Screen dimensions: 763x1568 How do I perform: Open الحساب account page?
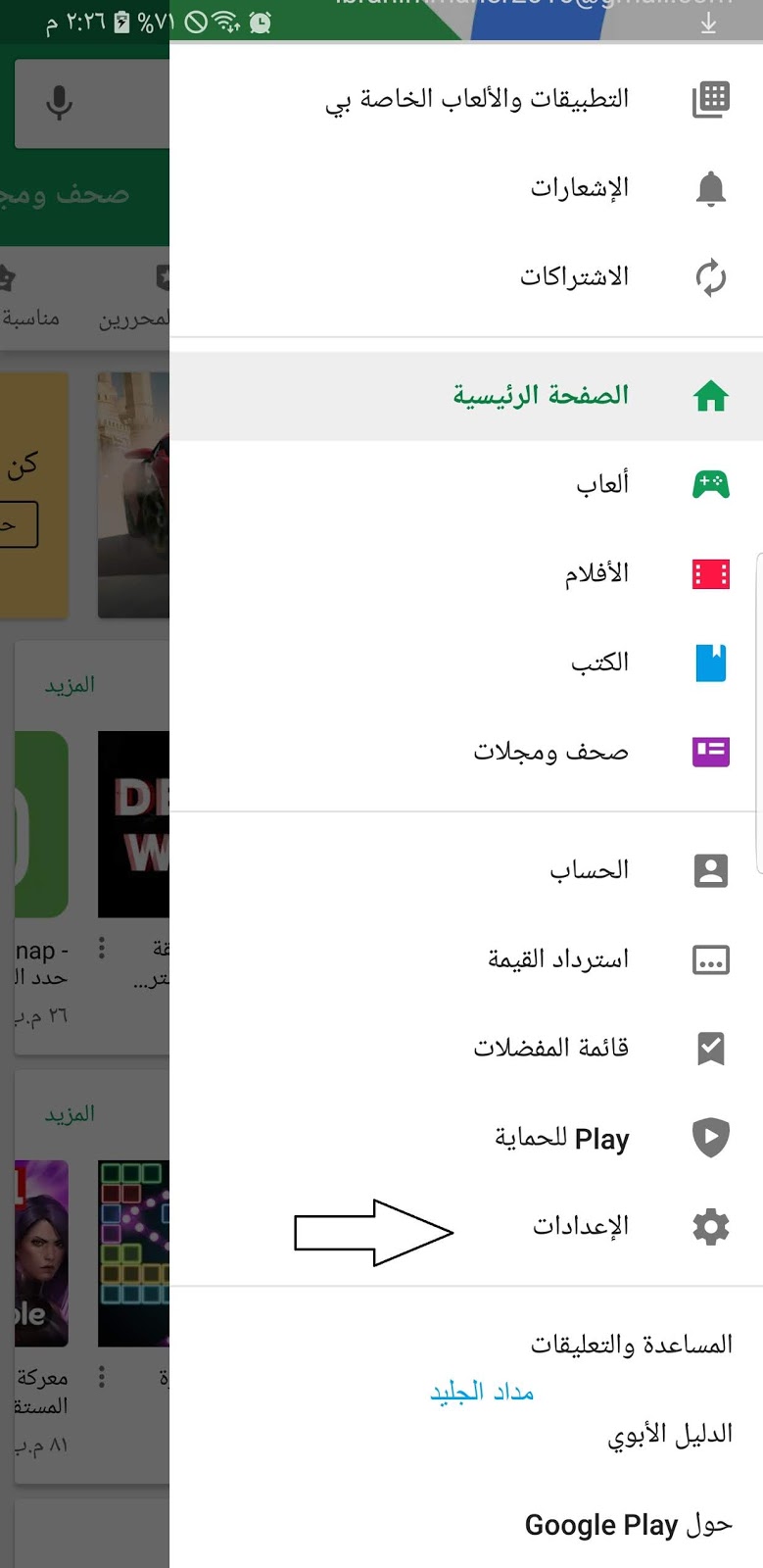pos(589,870)
